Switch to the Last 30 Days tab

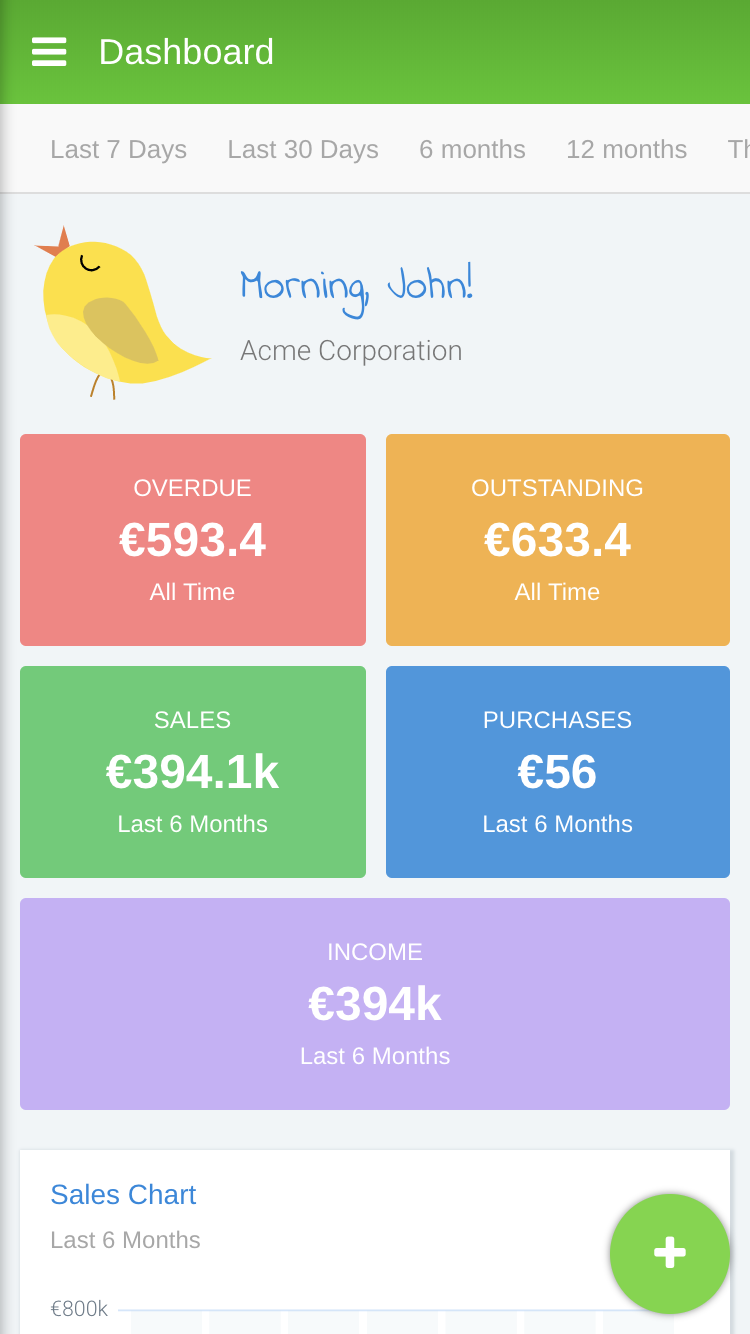click(302, 149)
